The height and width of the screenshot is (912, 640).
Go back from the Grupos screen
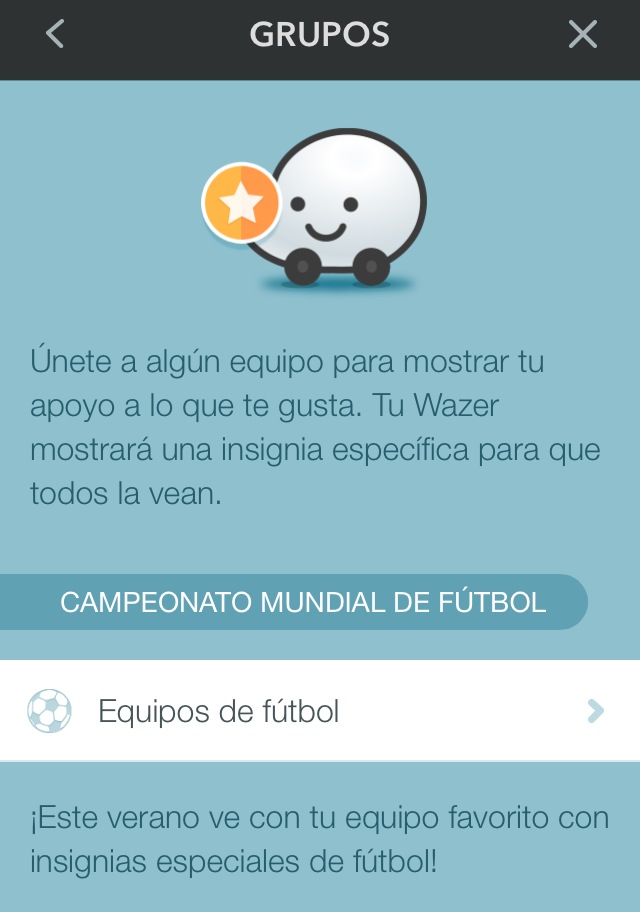55,35
